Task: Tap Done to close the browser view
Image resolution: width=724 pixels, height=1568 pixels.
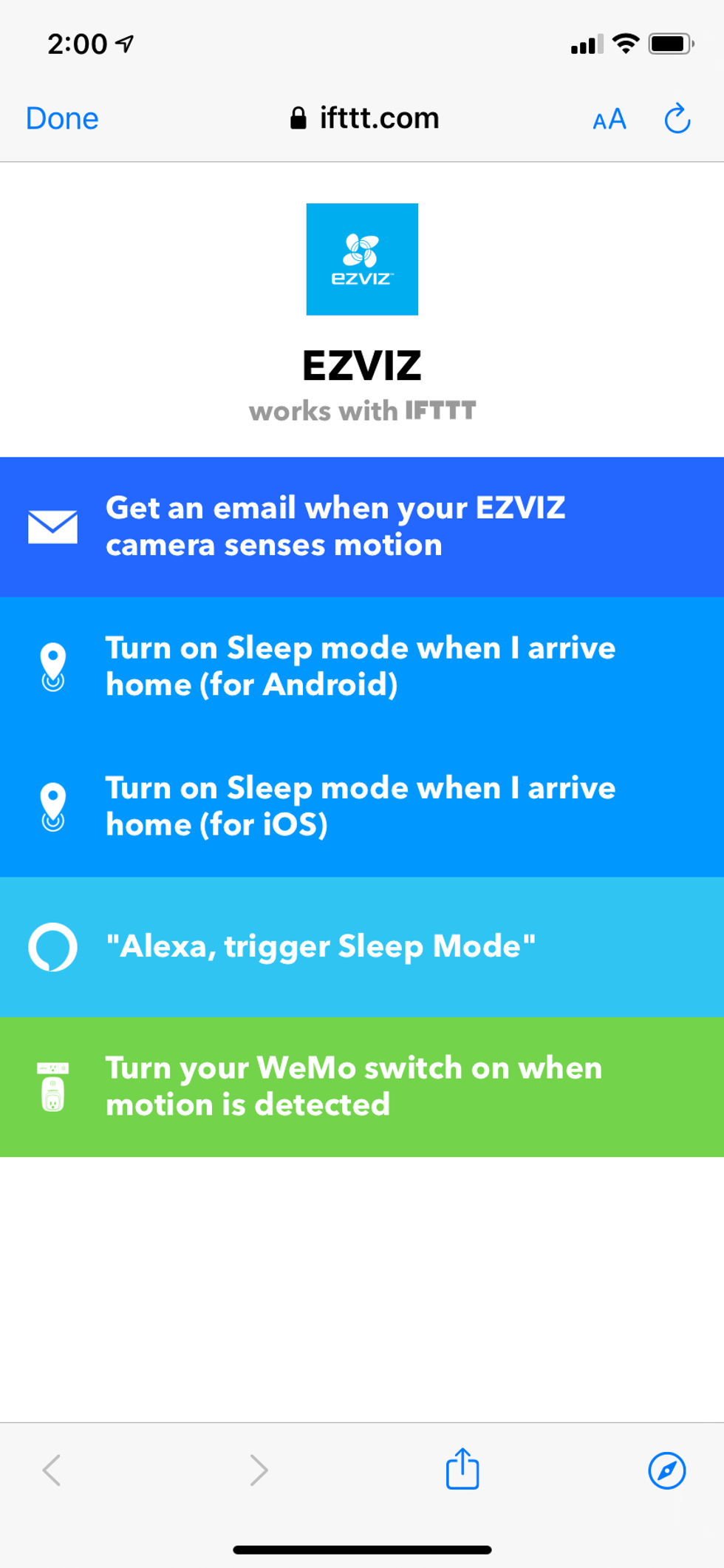Action: (x=61, y=118)
